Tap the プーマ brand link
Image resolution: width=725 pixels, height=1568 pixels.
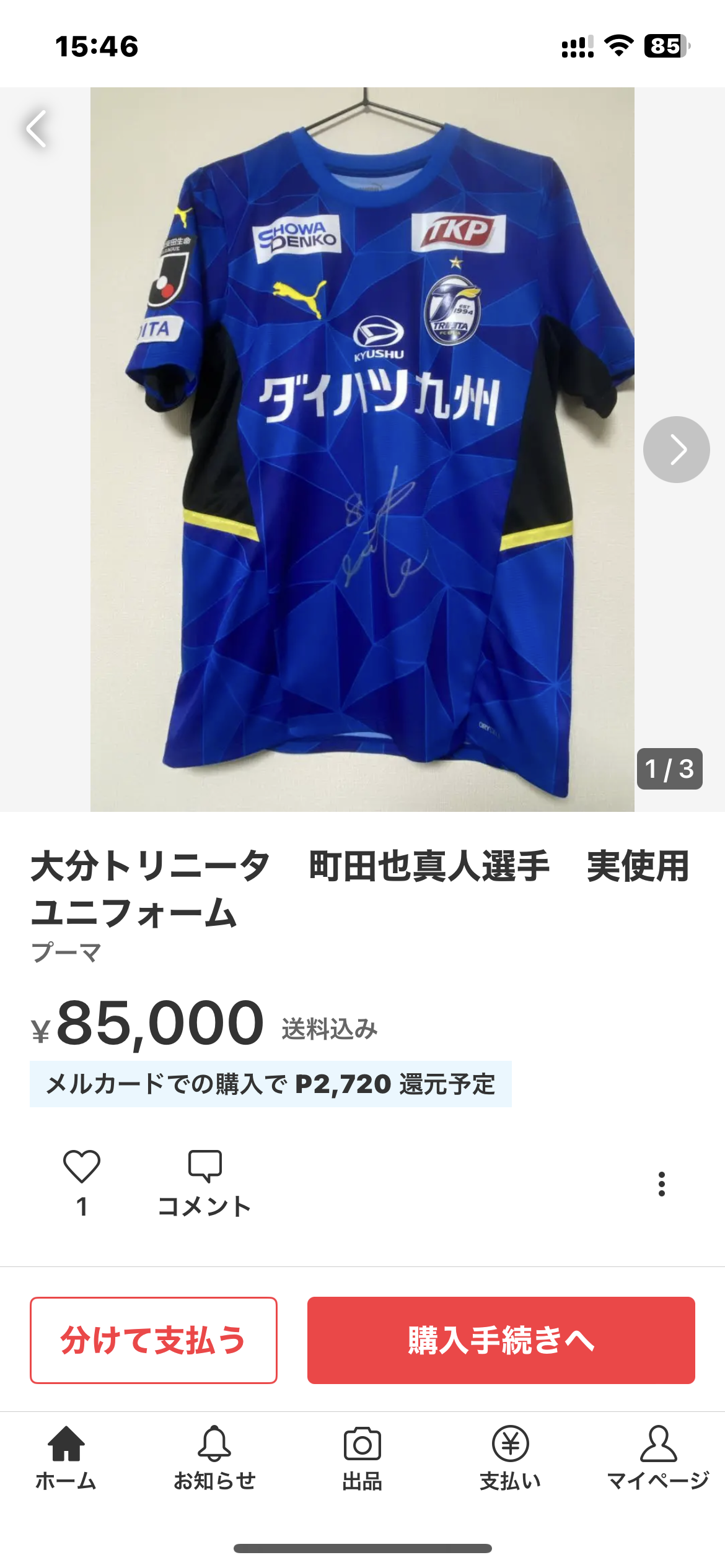coord(66,952)
